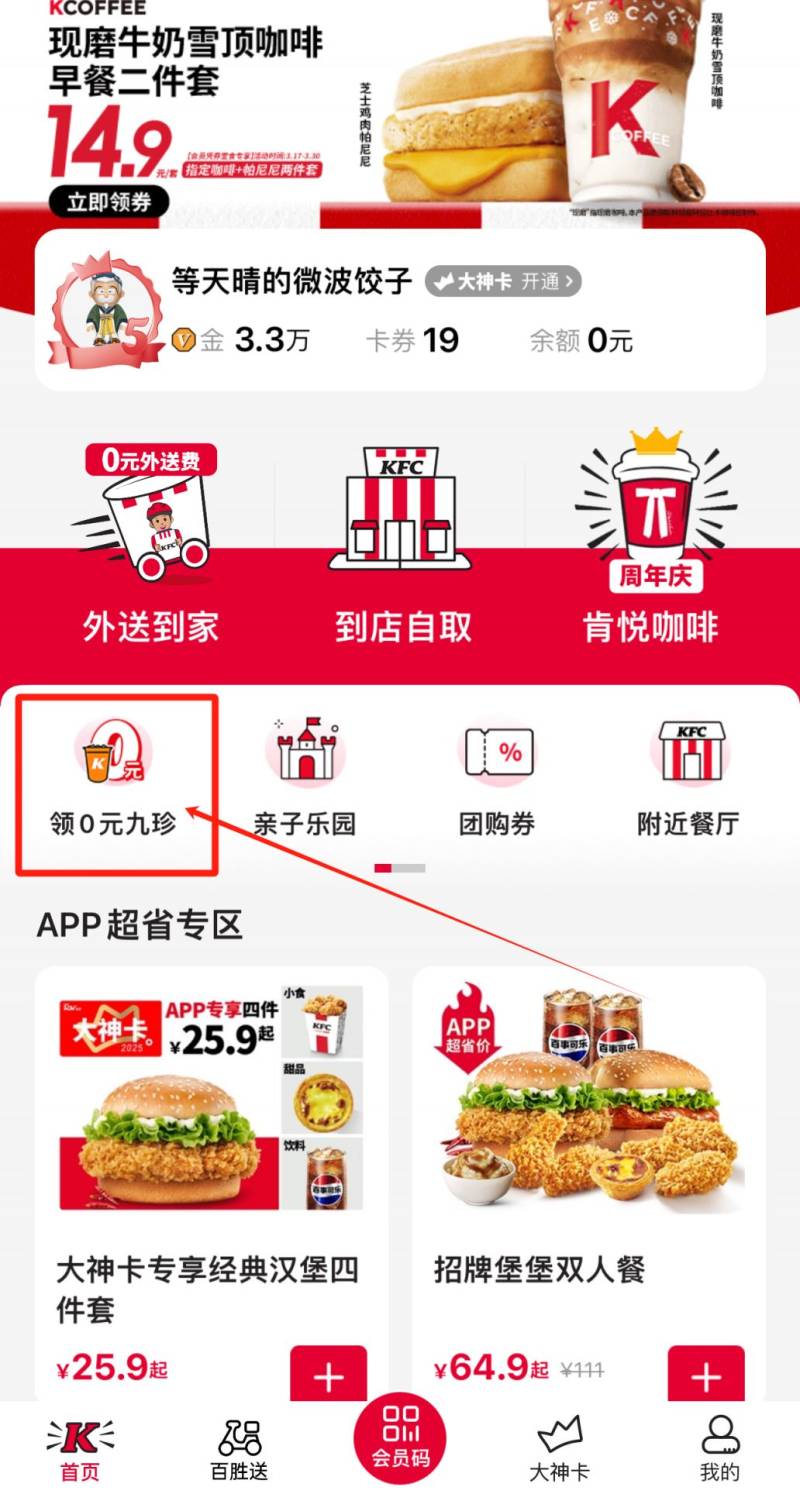Open 大神卡 开通 next to the username
This screenshot has width=800, height=1501.
coord(503,281)
